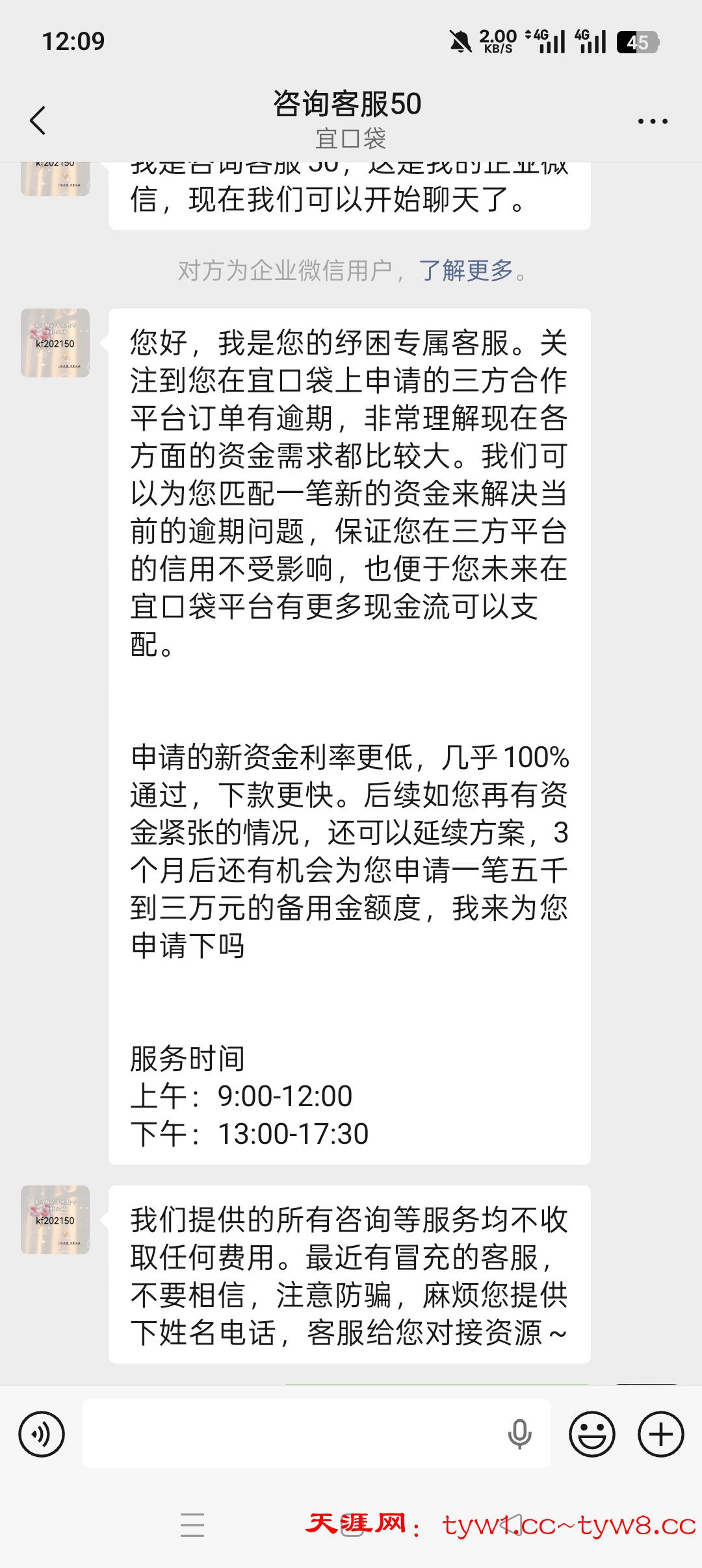The image size is (702, 1568).
Task: Open the emoji sticker panel
Action: 591,1434
